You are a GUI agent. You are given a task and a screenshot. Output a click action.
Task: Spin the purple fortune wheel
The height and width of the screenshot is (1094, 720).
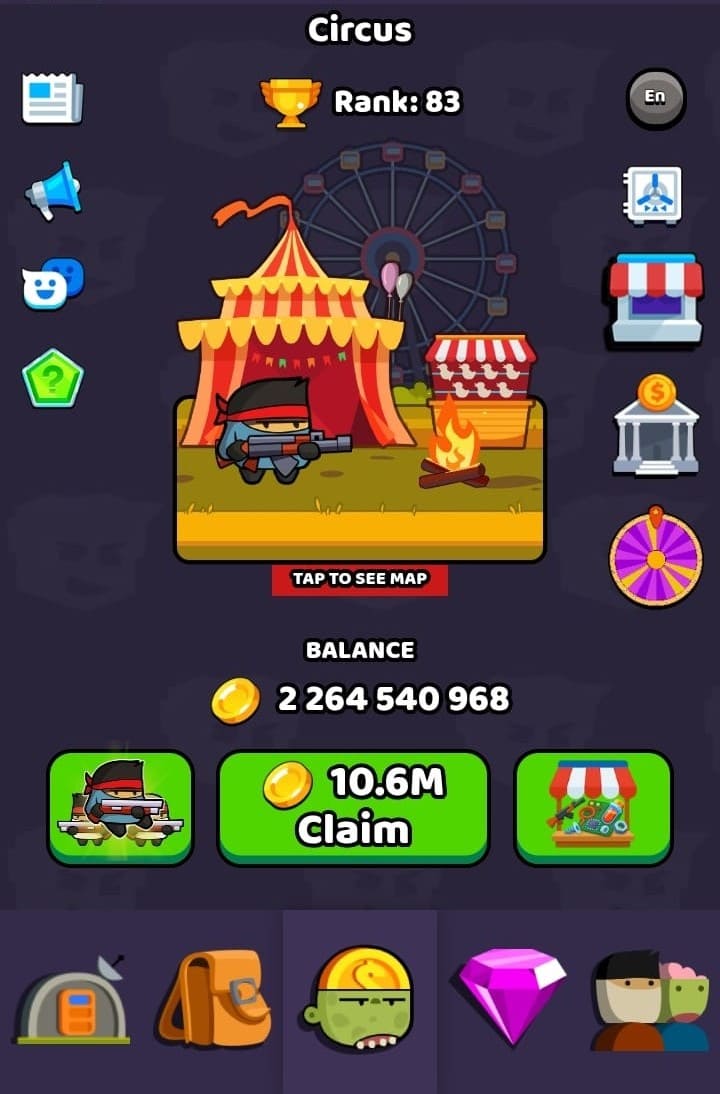pos(655,557)
